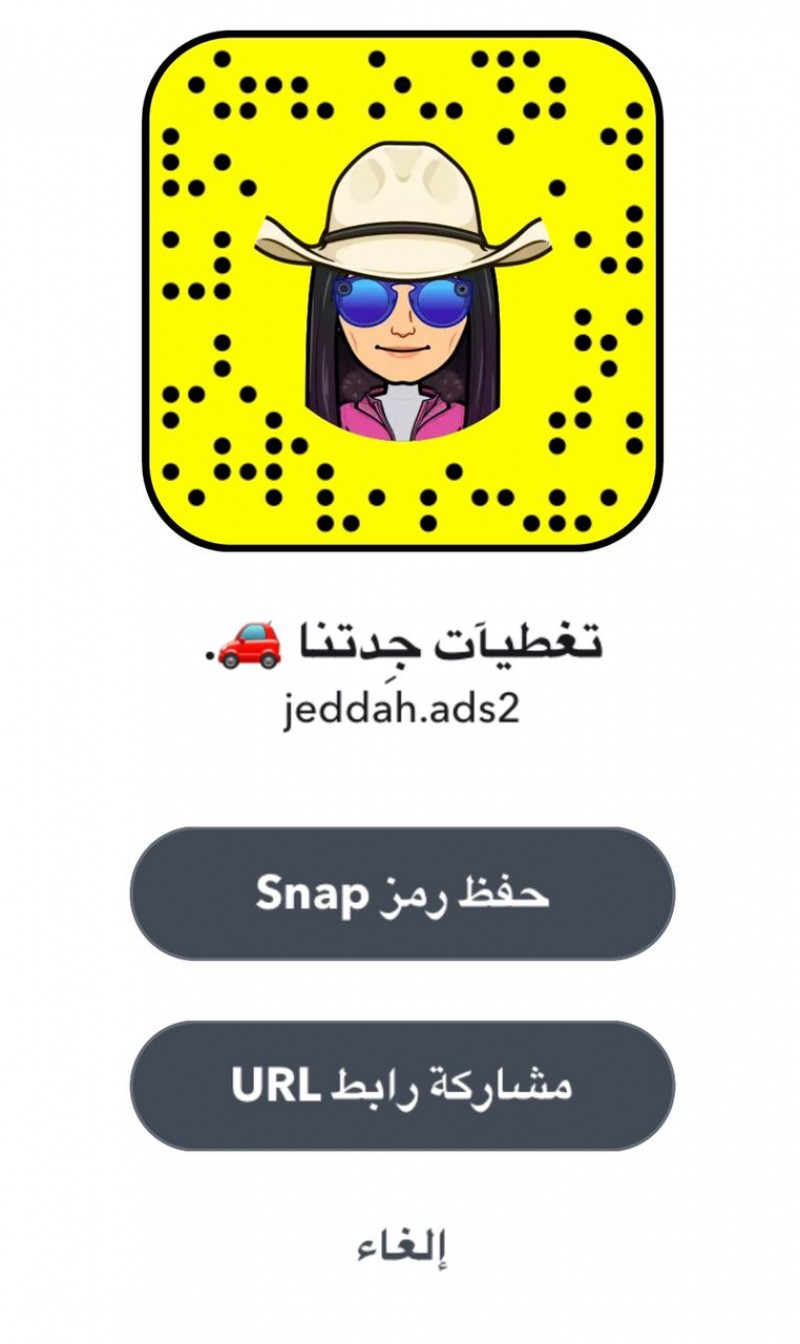800x1344 pixels.
Task: Cancel and dismiss this dialog
Action: (401, 1247)
